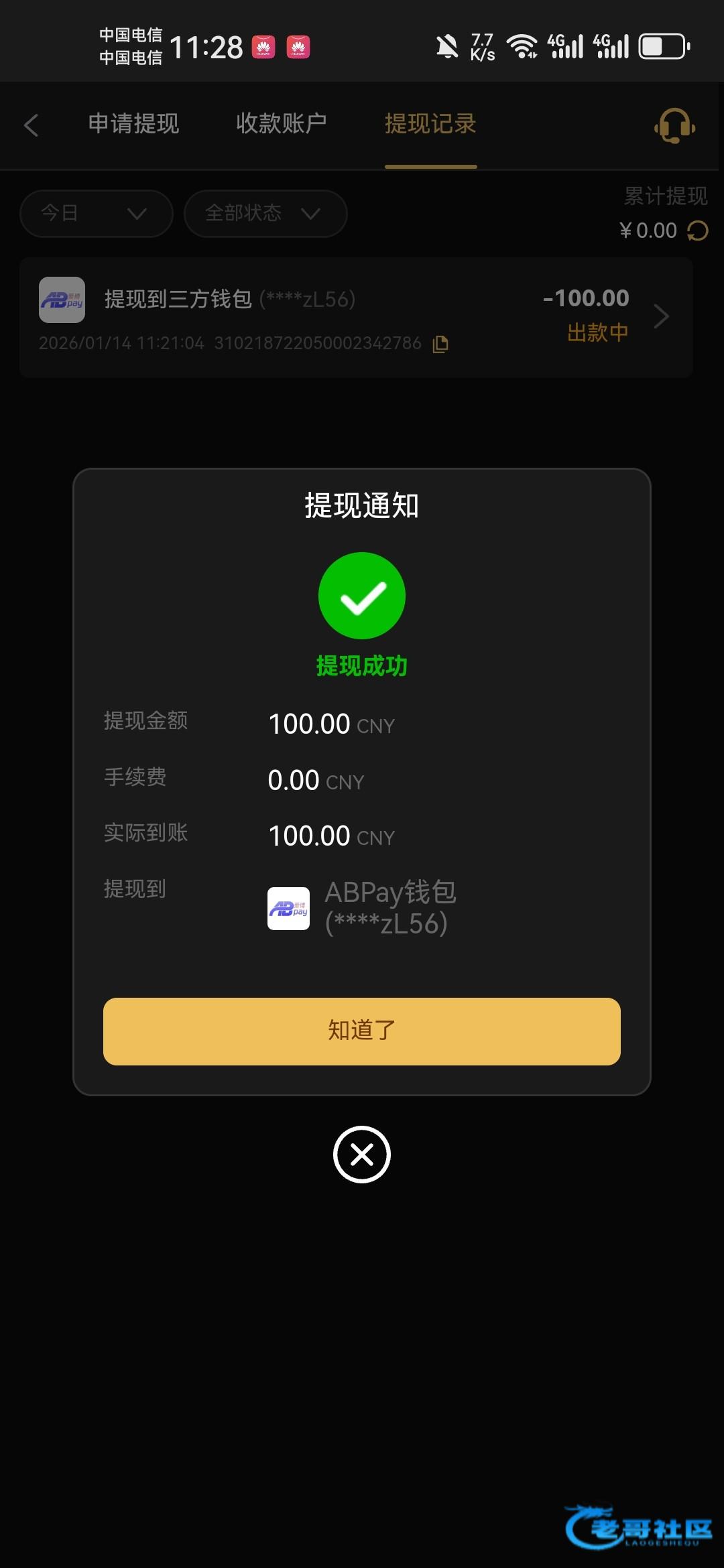Tap the 知道了 confirmation button
The width and height of the screenshot is (724, 1568).
(x=362, y=1031)
